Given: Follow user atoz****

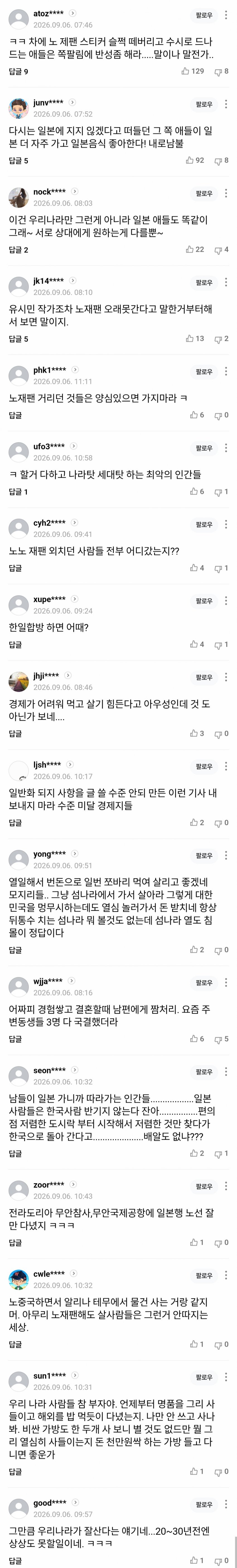Looking at the screenshot, I should 204,15.
